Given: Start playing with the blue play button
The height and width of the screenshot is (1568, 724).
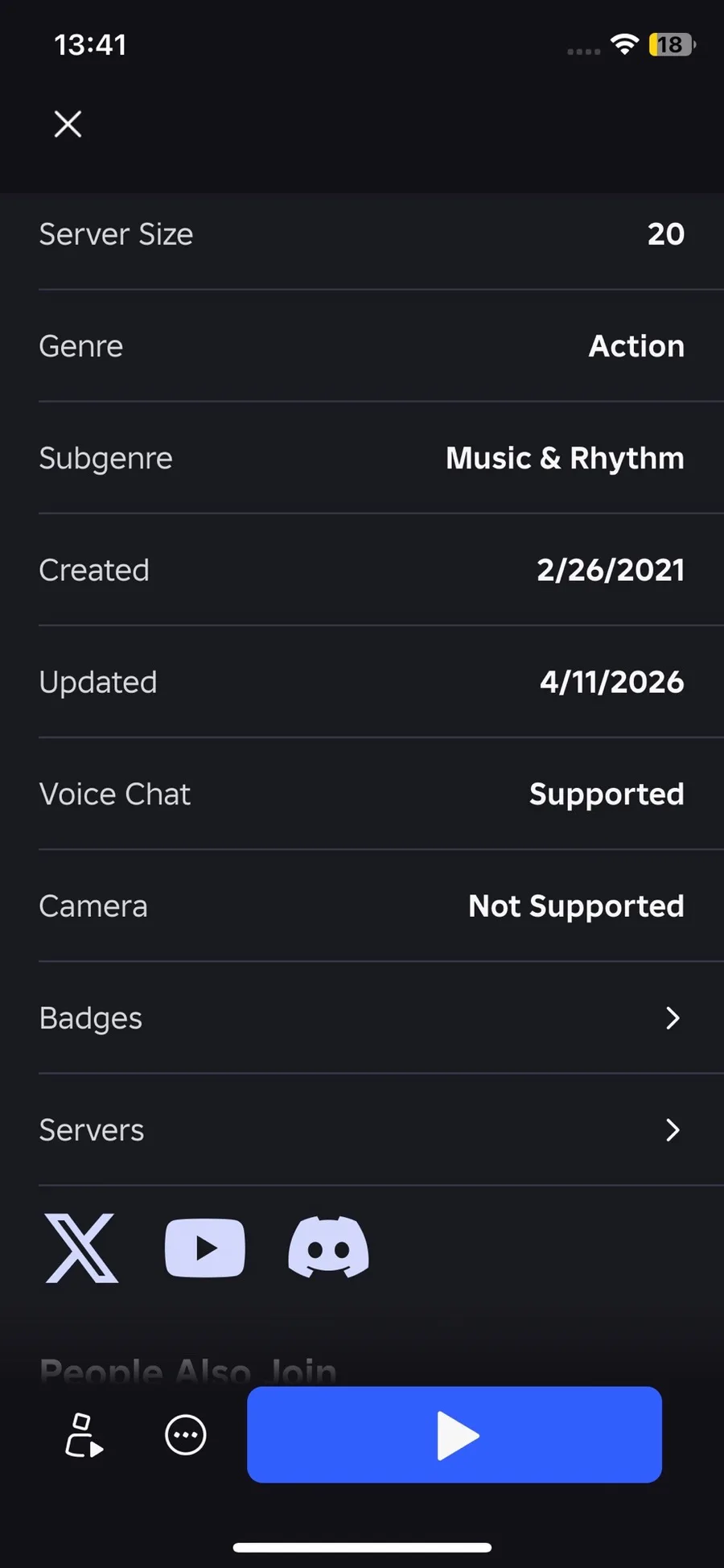Looking at the screenshot, I should (455, 1434).
